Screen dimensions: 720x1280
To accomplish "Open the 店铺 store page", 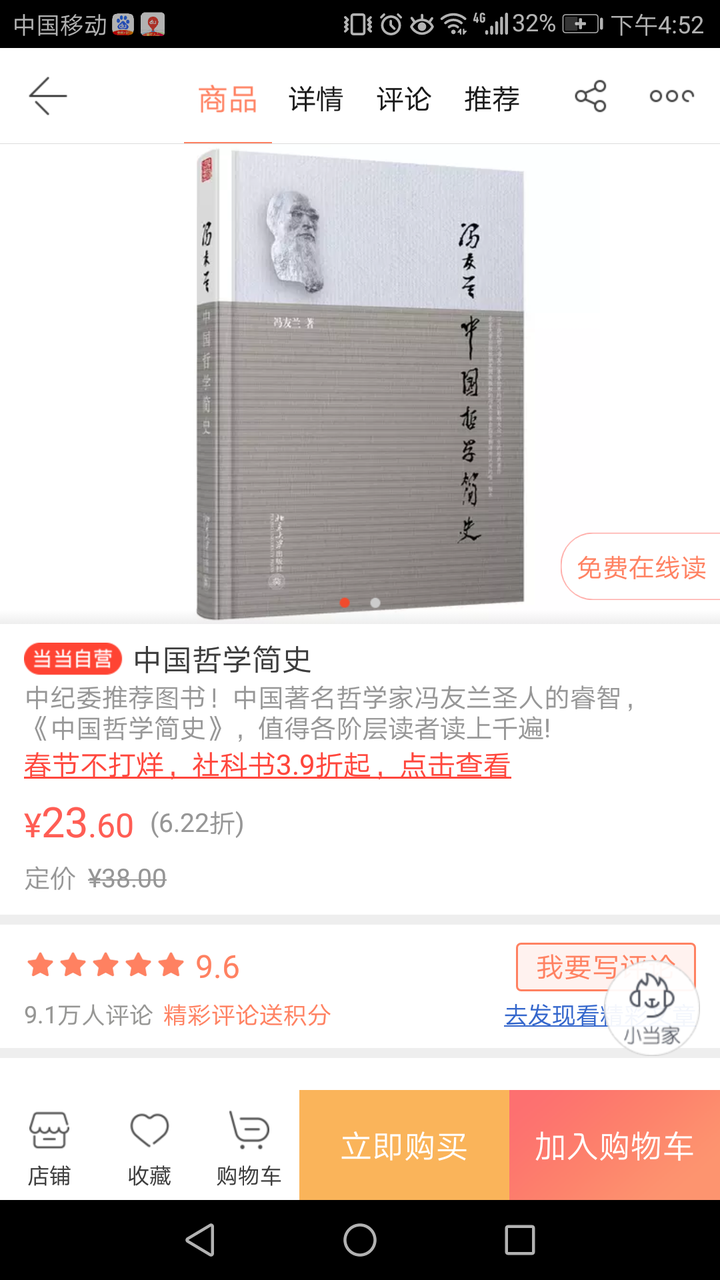I will [x=49, y=1147].
